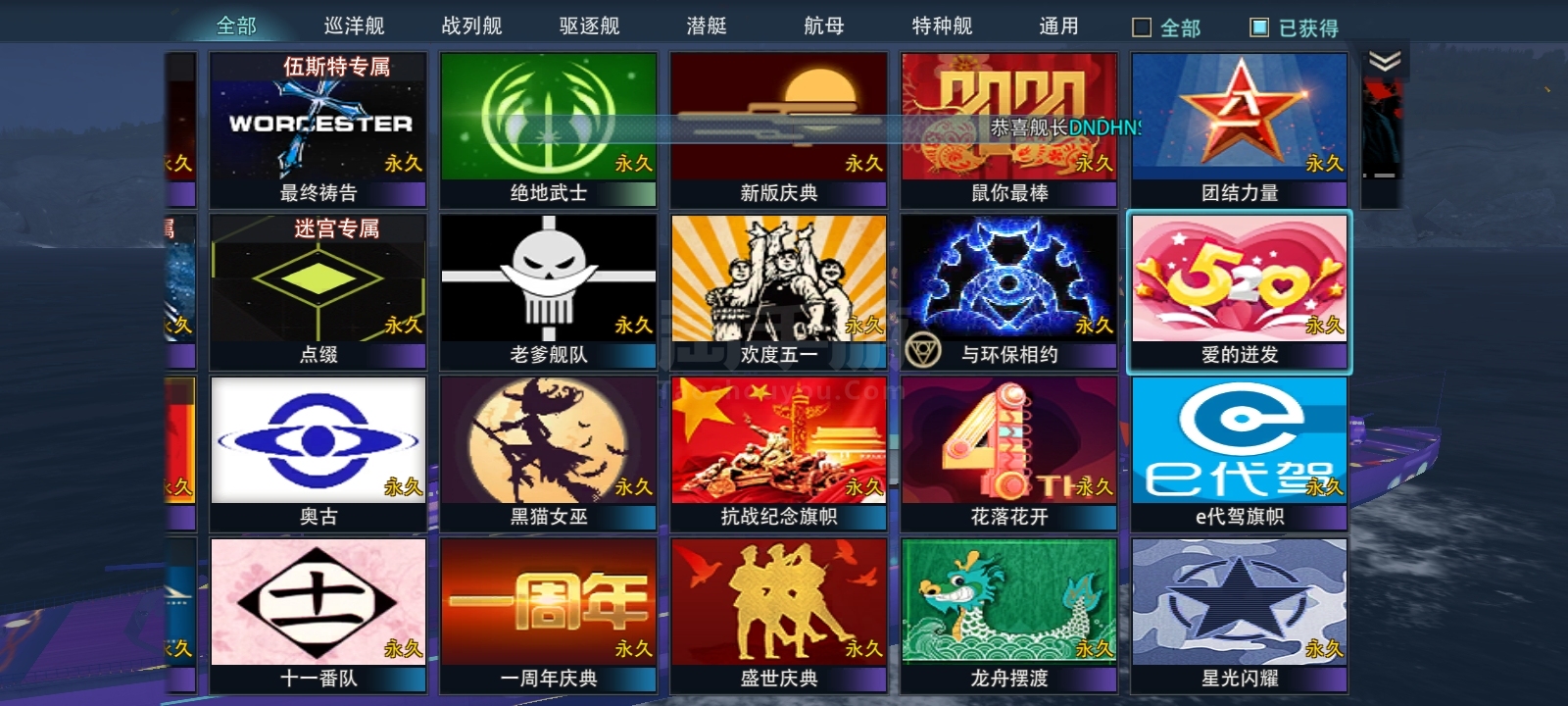The image size is (1568, 706).
Task: Open the 驱逐舰 tab
Action: pyautogui.click(x=589, y=26)
